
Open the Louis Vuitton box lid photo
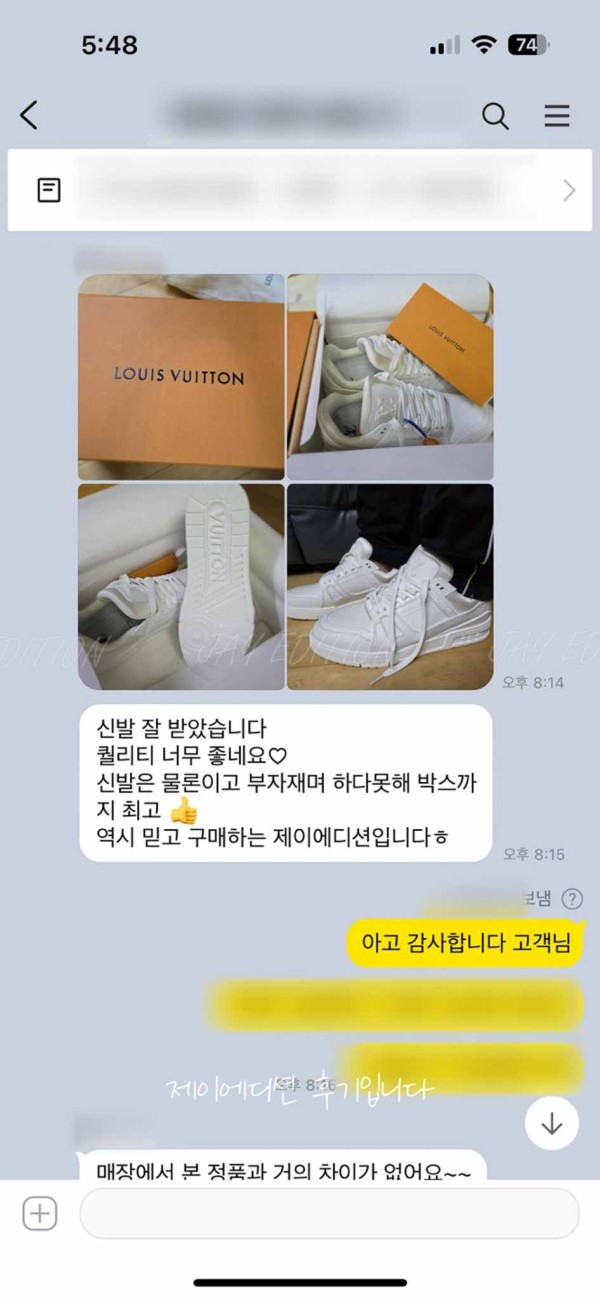coord(181,377)
